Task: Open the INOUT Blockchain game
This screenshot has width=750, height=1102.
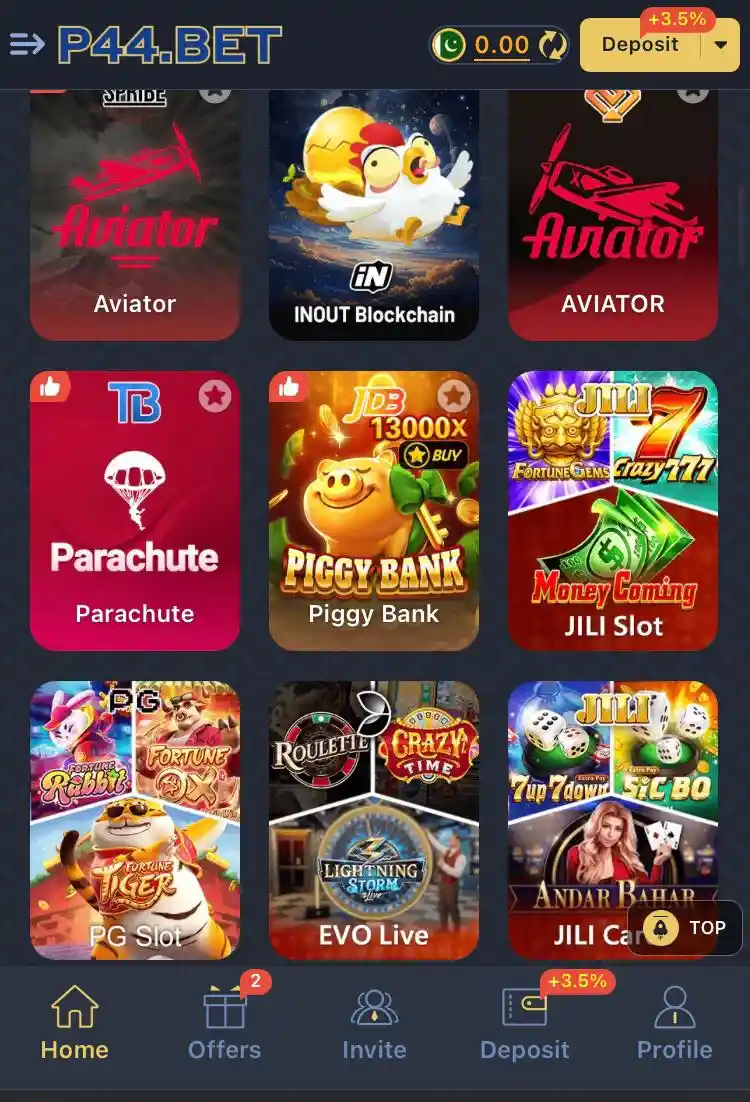Action: tap(374, 215)
